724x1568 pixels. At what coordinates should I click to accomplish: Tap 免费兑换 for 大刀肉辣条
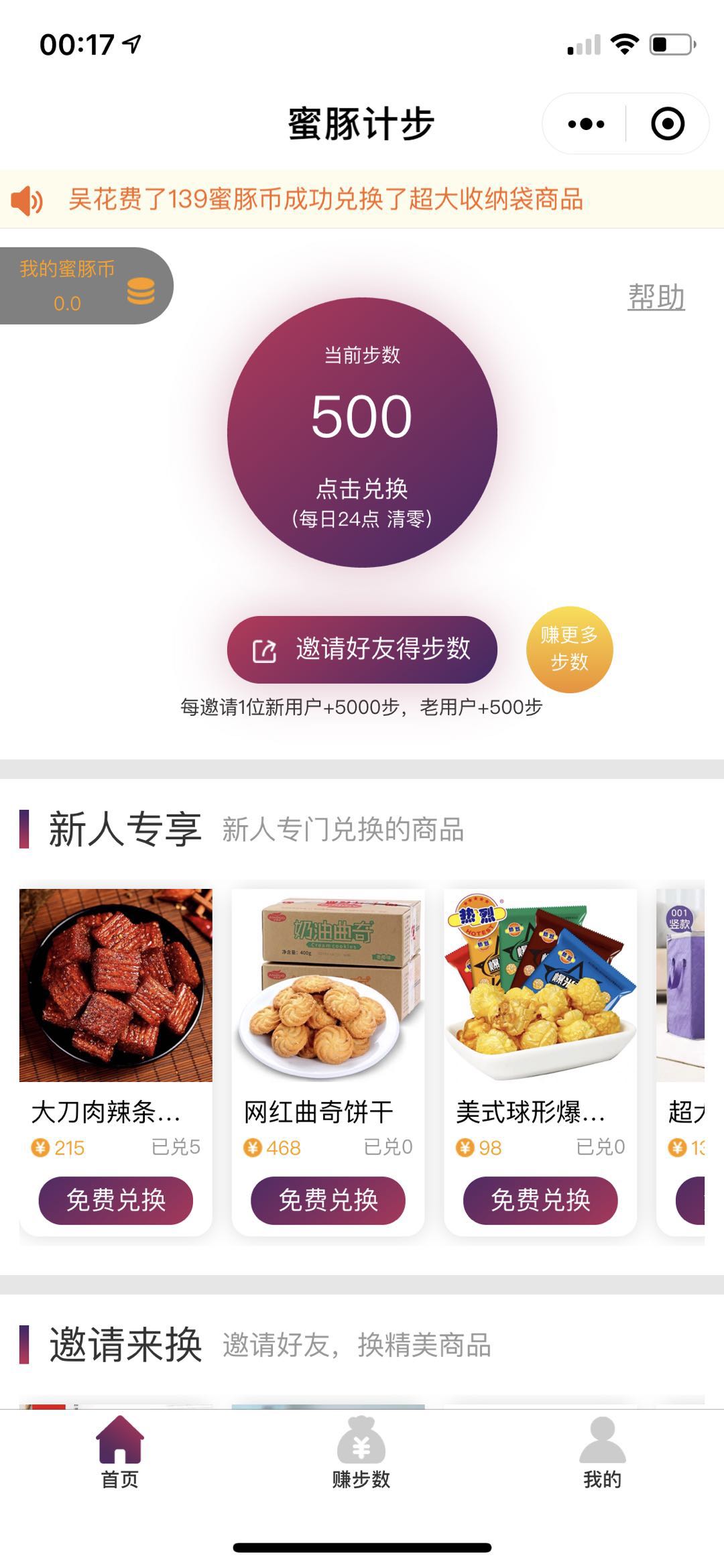tap(116, 1200)
